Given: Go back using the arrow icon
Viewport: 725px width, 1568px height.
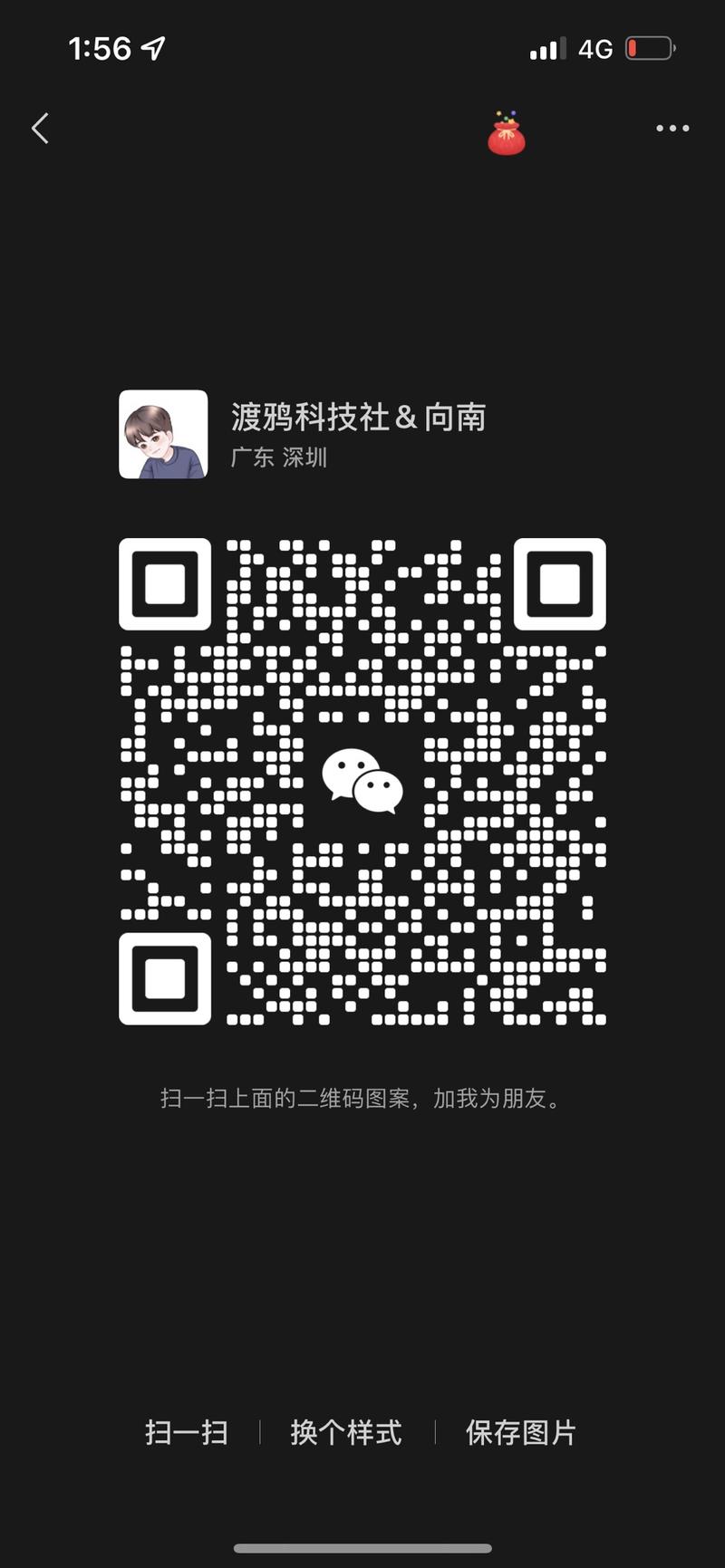Looking at the screenshot, I should (x=40, y=129).
